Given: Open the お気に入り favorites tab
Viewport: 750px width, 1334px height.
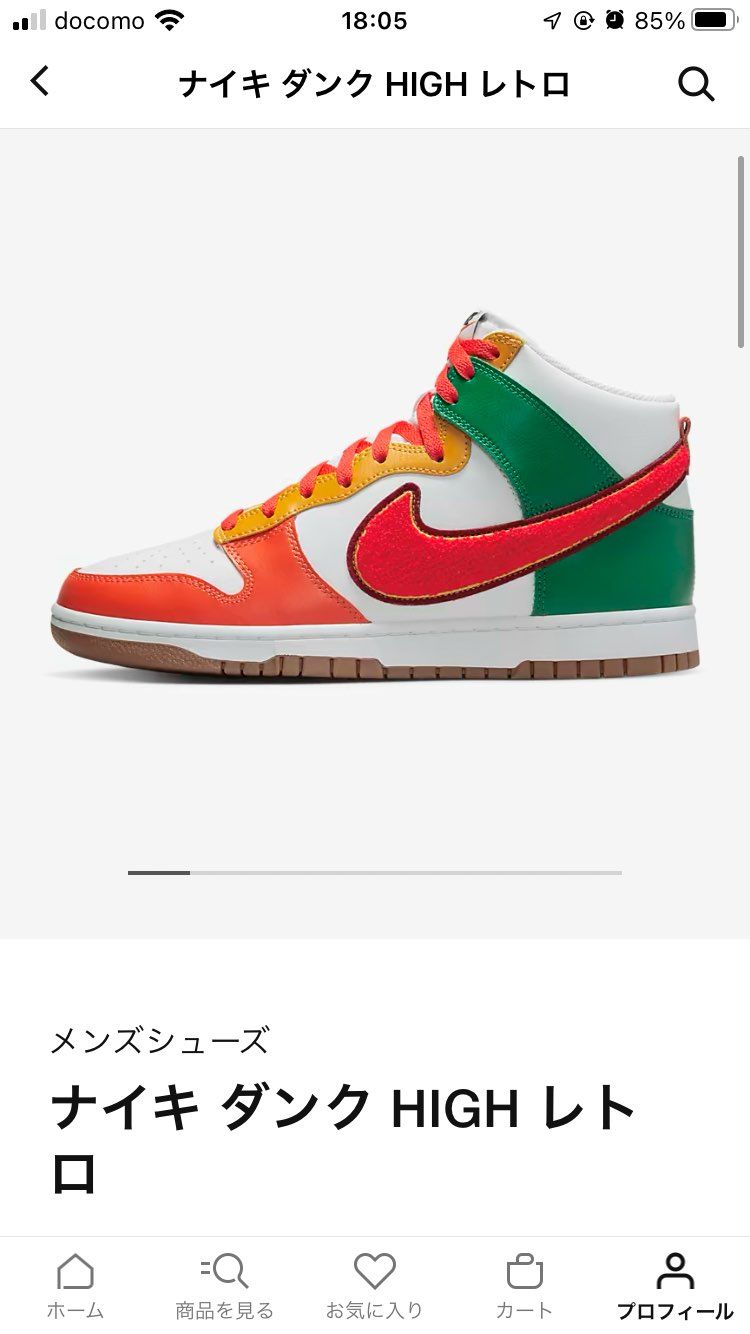Looking at the screenshot, I should 374,1286.
